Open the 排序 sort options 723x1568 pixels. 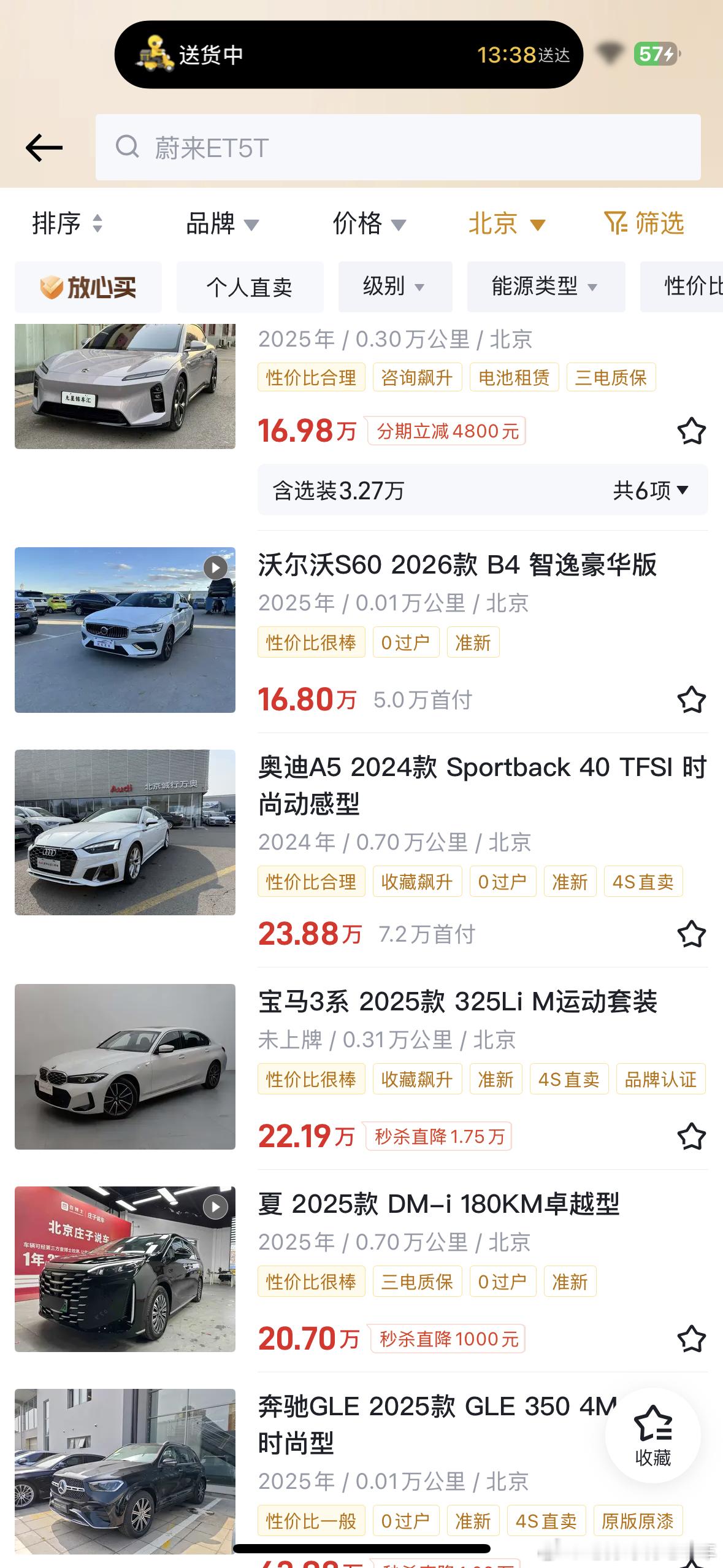click(x=67, y=223)
